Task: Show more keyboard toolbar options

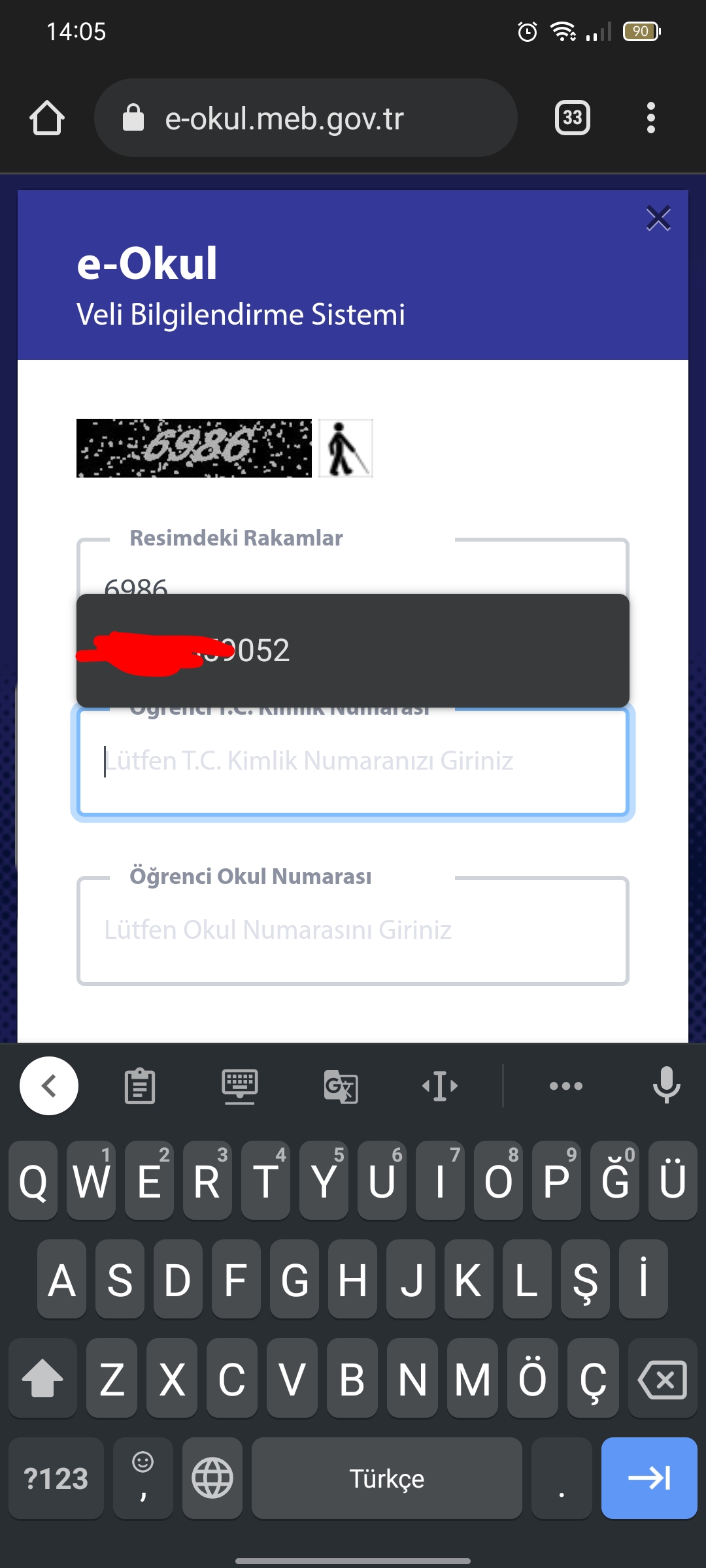Action: [566, 1086]
